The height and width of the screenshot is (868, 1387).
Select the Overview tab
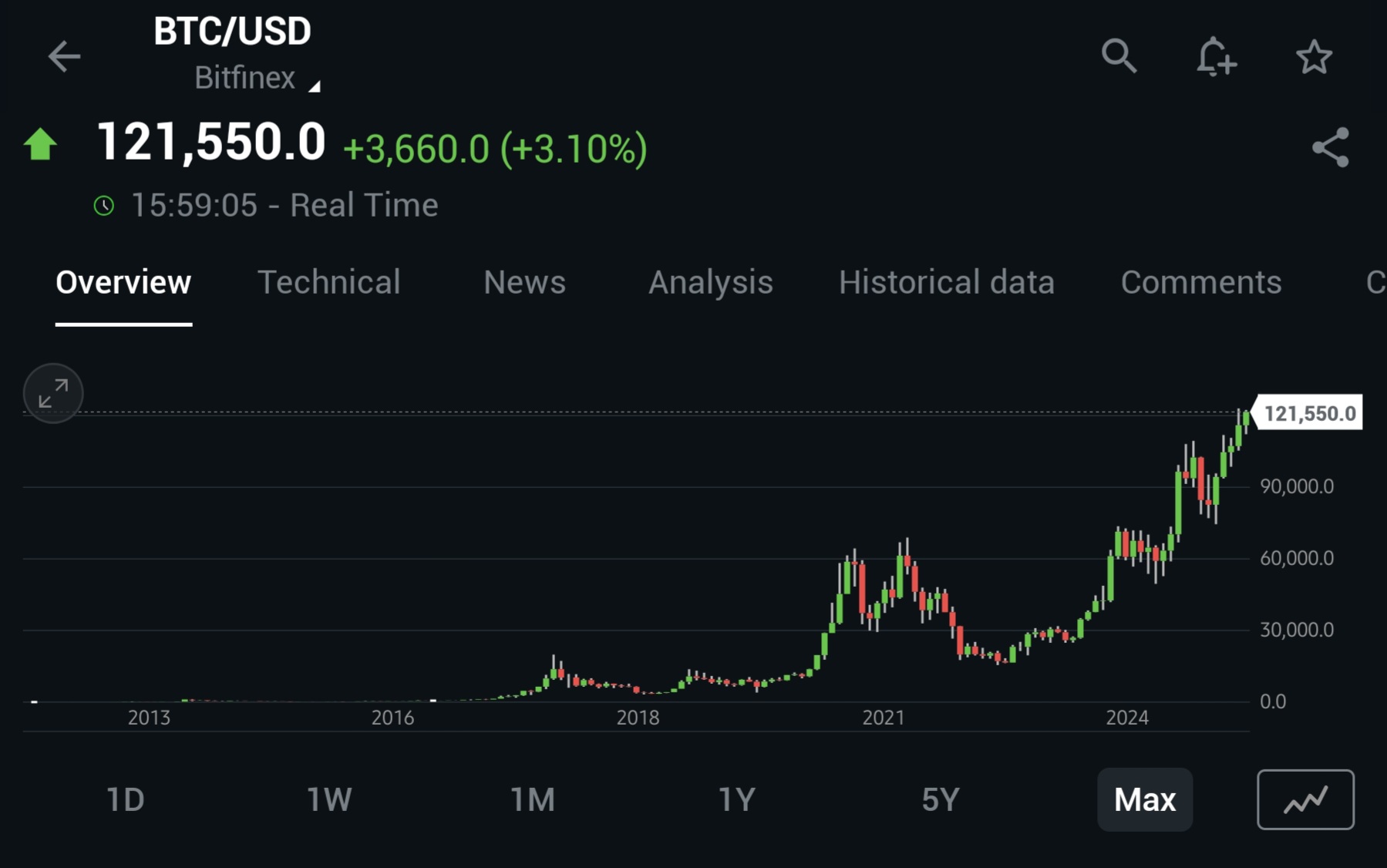coord(123,282)
